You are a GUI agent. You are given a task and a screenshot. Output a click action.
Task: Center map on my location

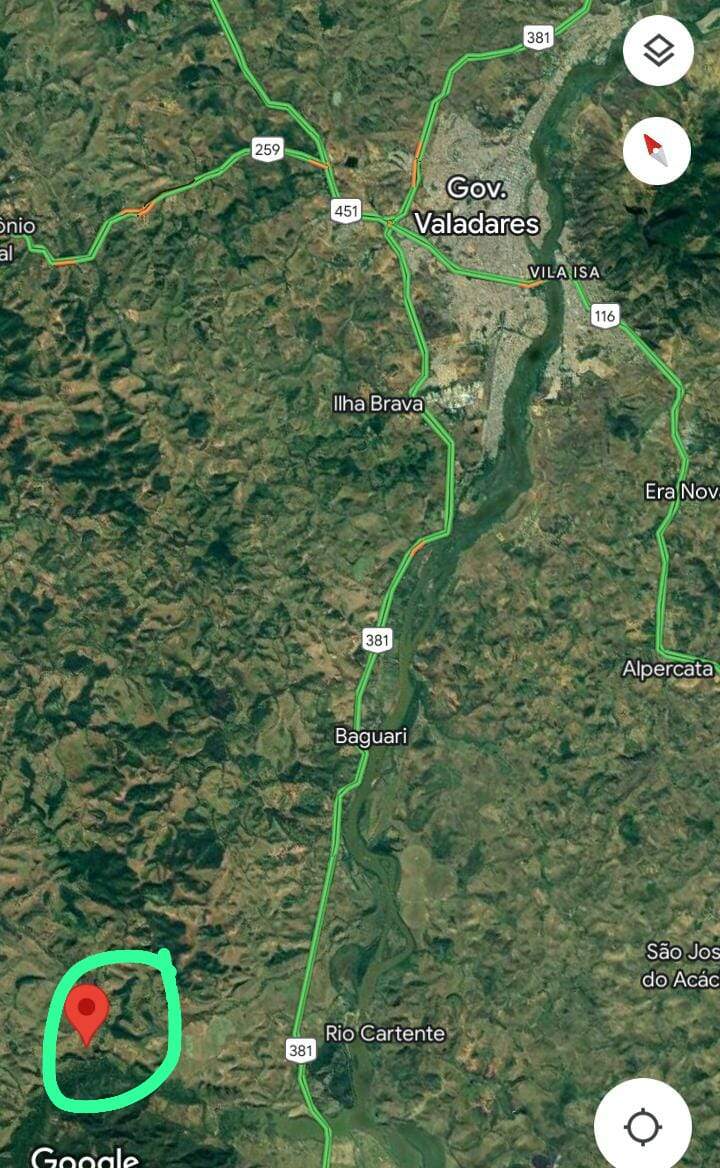pos(643,1126)
